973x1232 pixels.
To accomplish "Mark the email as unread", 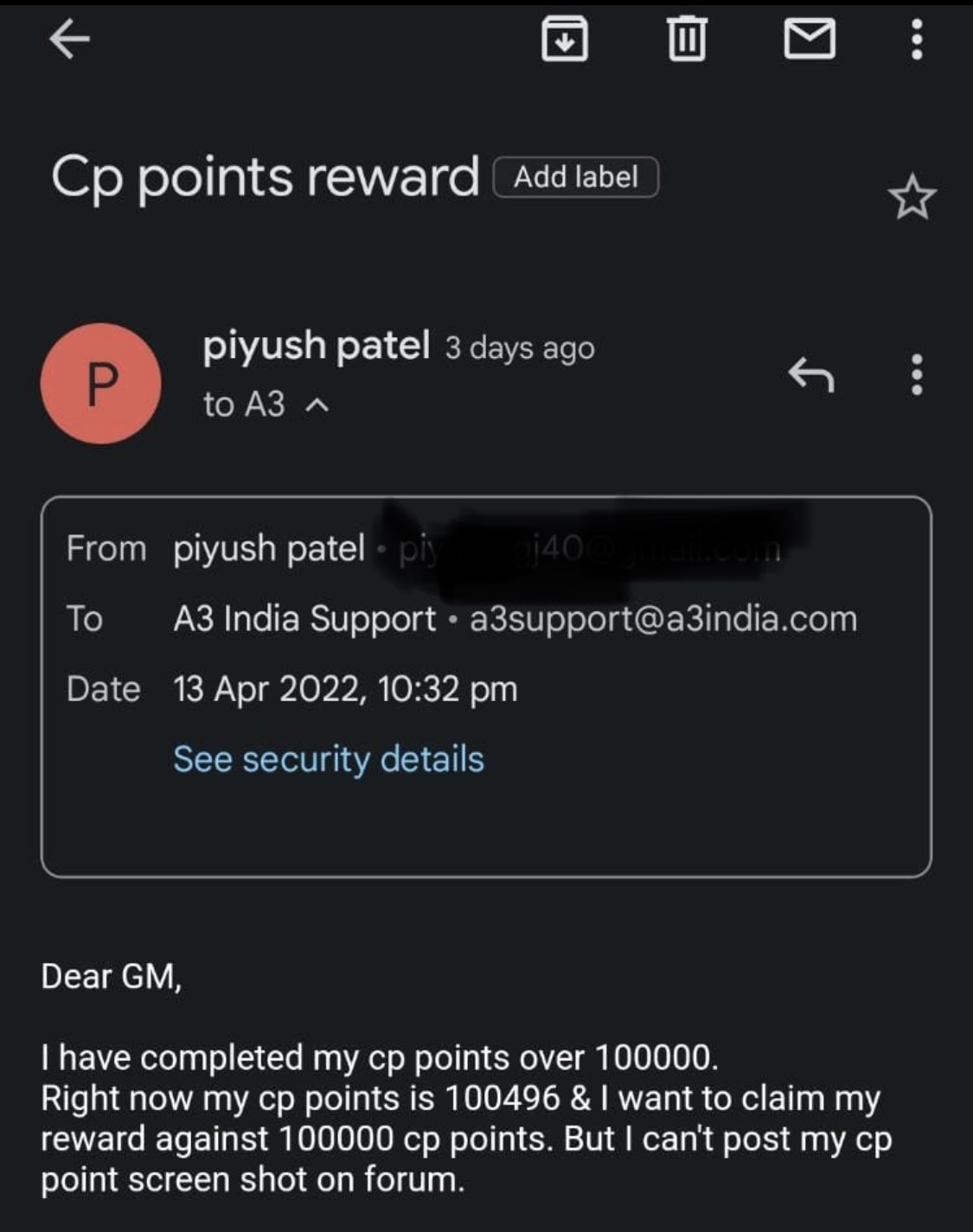I will pyautogui.click(x=810, y=39).
